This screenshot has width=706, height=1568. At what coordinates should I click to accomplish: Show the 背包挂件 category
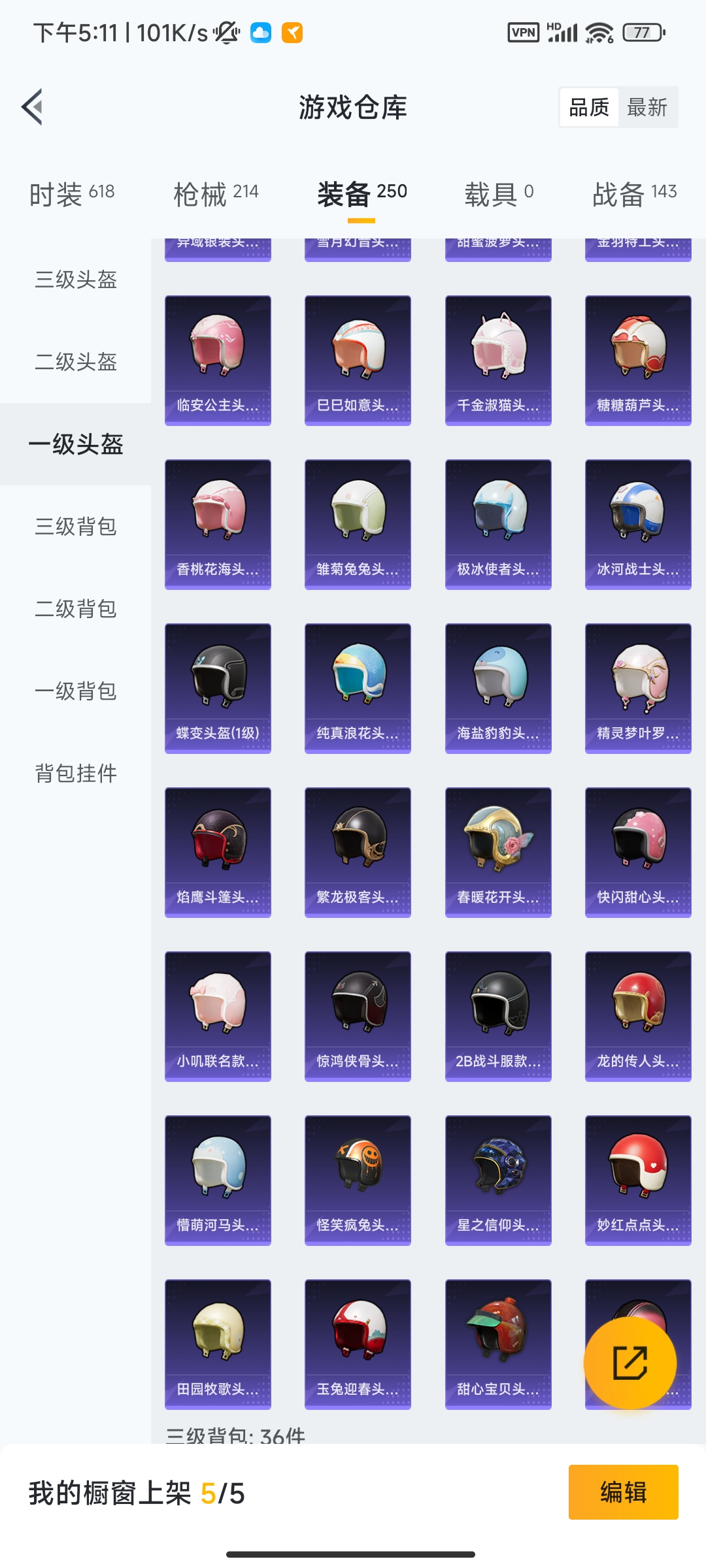tap(76, 773)
